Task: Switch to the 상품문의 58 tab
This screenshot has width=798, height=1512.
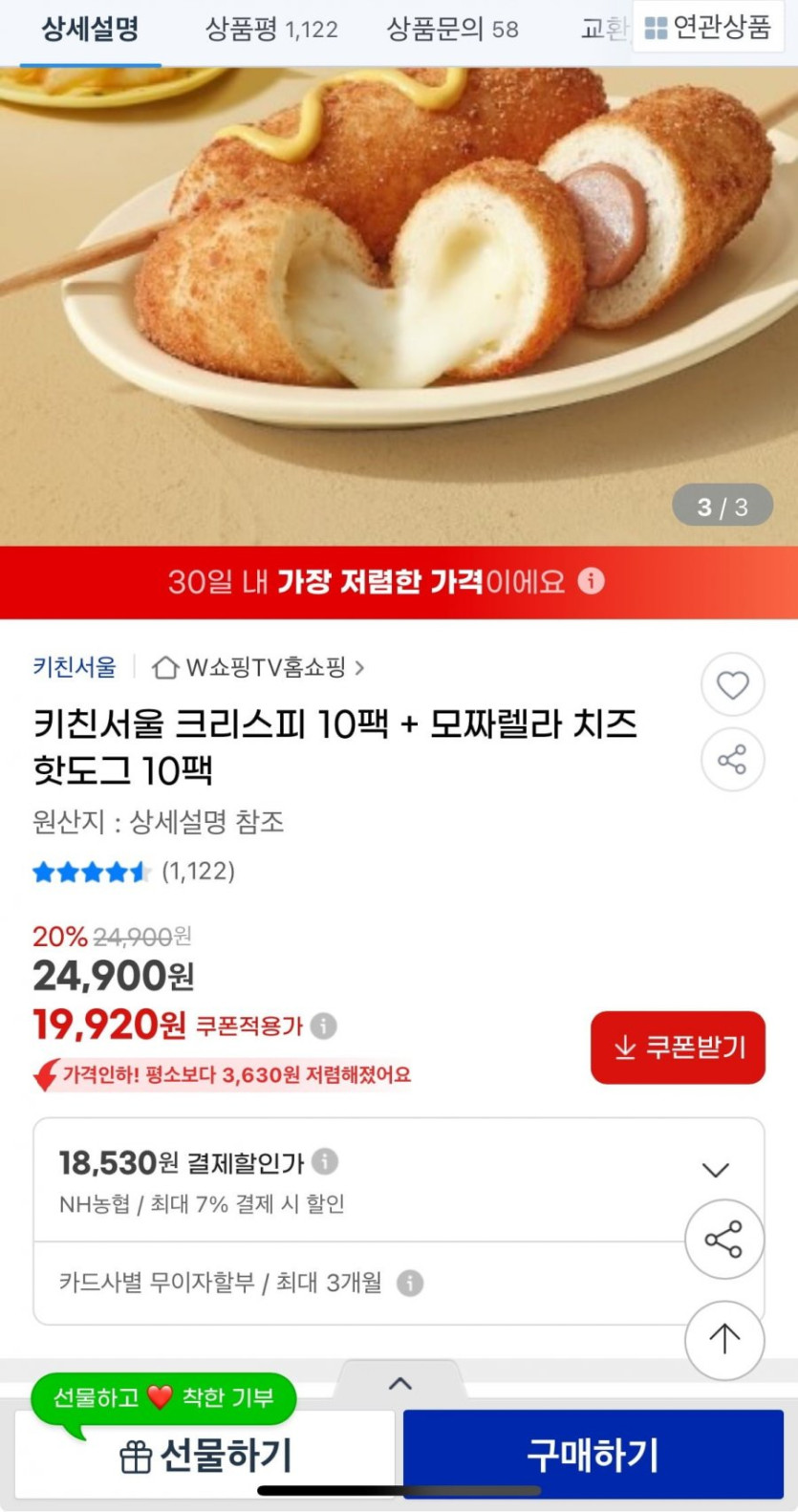Action: 452,30
